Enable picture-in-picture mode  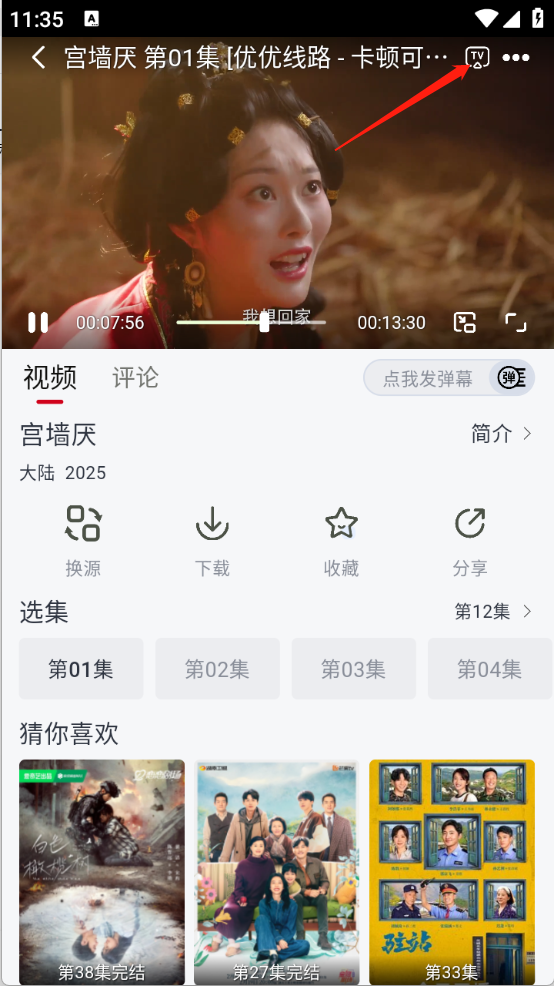click(465, 323)
